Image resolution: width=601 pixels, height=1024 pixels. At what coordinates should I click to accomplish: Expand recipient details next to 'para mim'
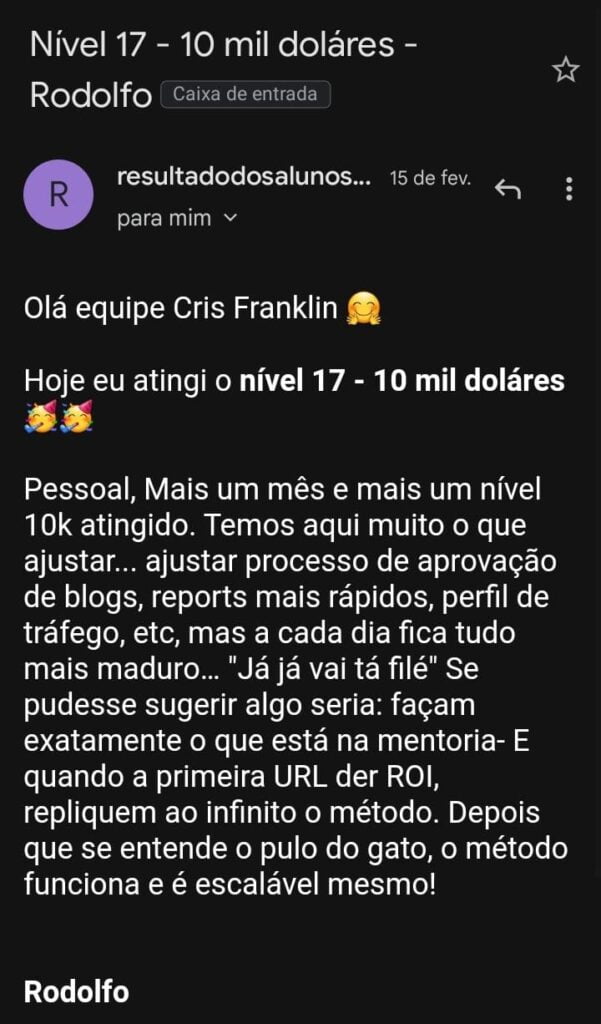click(x=231, y=217)
